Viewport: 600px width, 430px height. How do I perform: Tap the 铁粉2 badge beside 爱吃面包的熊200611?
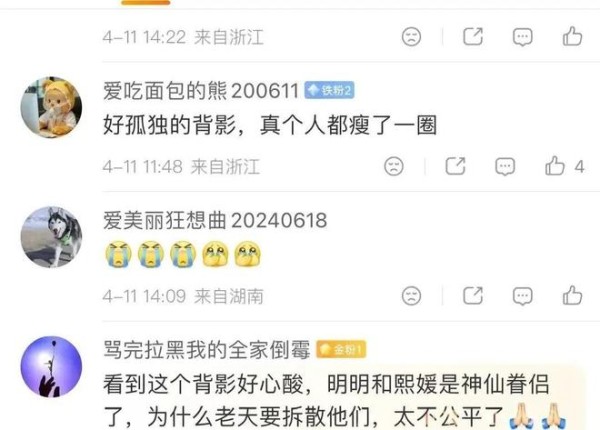coord(330,91)
